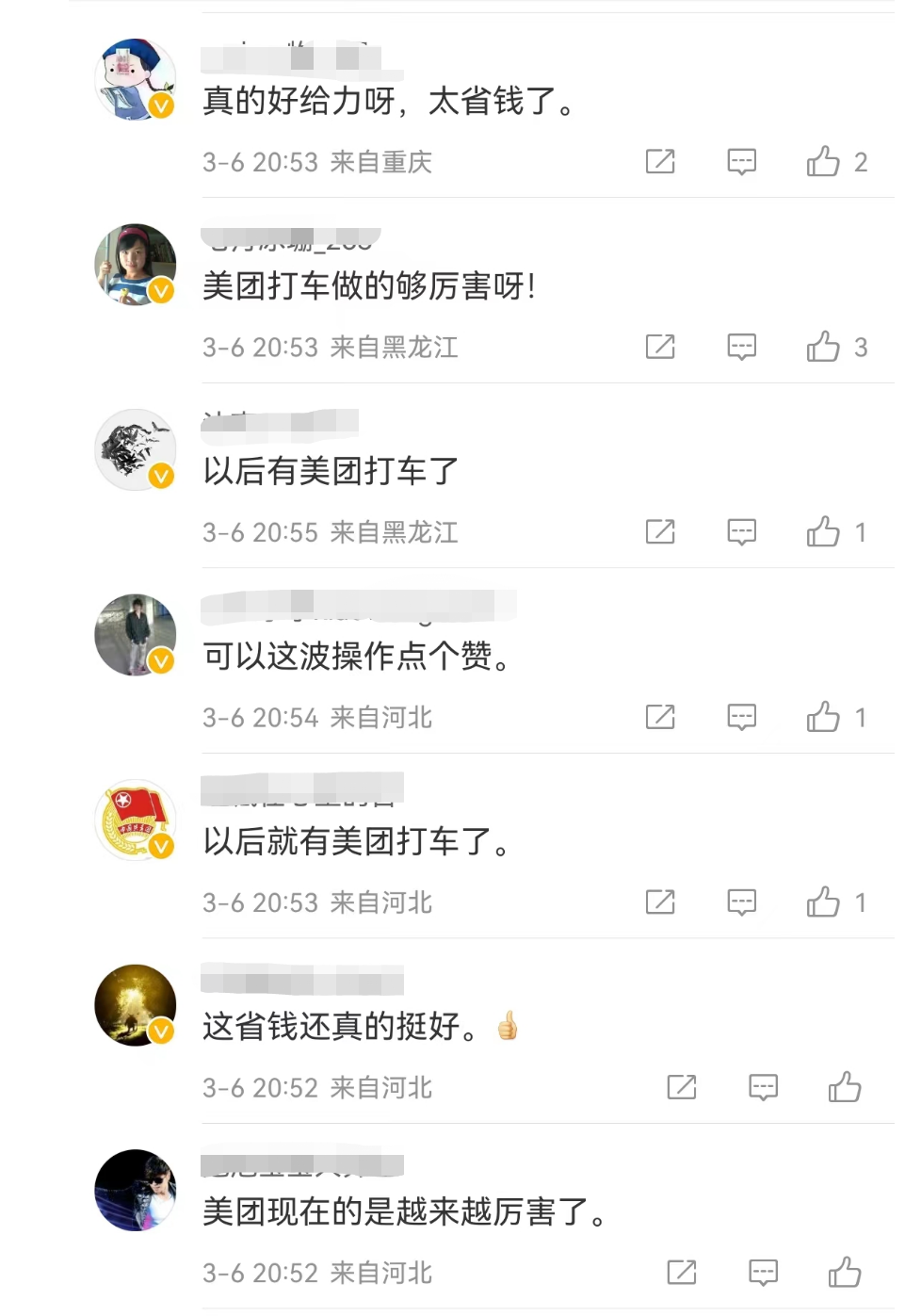Repost the comment '真的好给力呀，太省钱了'
Screen dimensions: 921x1316
(x=660, y=162)
